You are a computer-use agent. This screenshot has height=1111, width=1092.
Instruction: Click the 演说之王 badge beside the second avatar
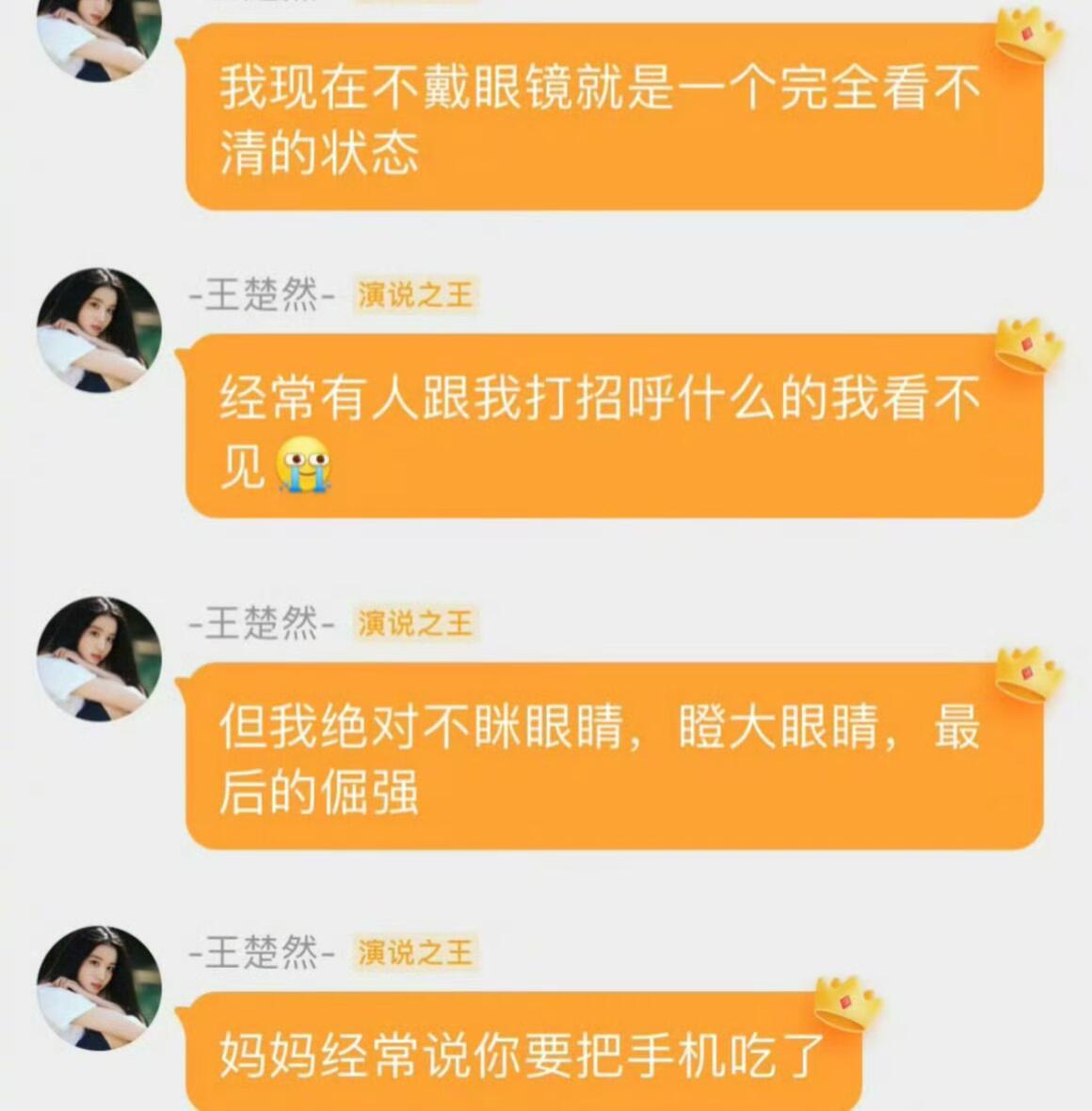(415, 295)
